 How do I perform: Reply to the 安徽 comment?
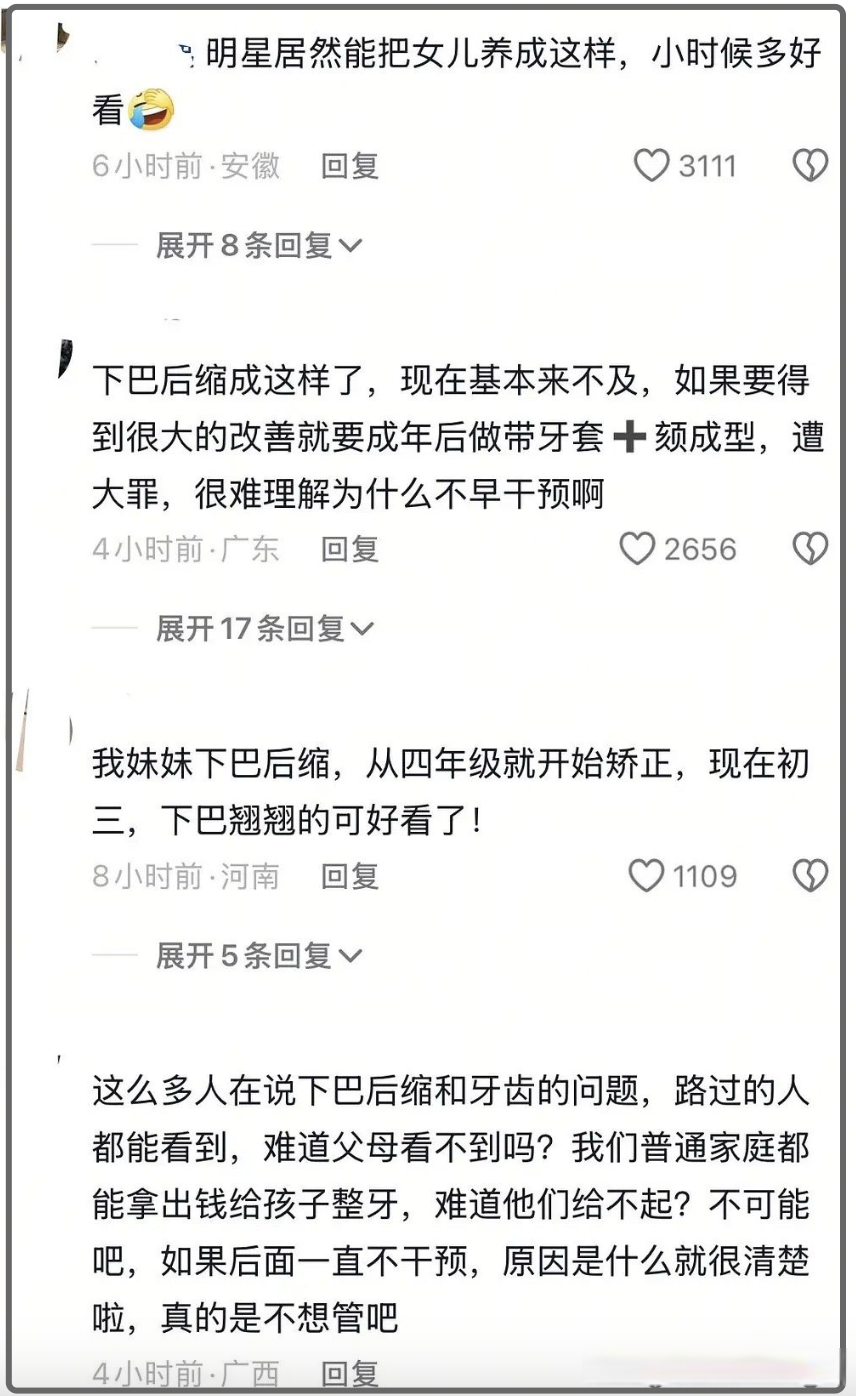coord(350,166)
